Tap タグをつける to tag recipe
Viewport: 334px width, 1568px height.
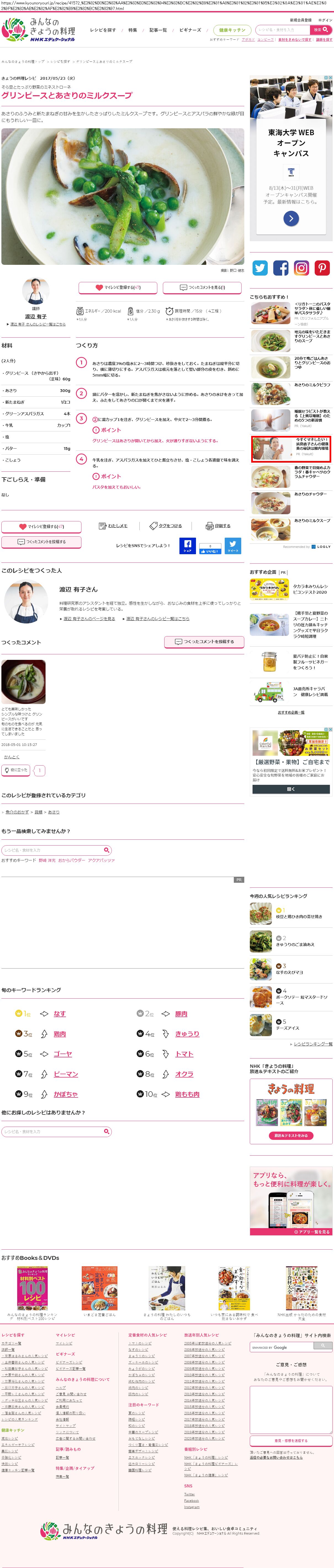pos(166,526)
